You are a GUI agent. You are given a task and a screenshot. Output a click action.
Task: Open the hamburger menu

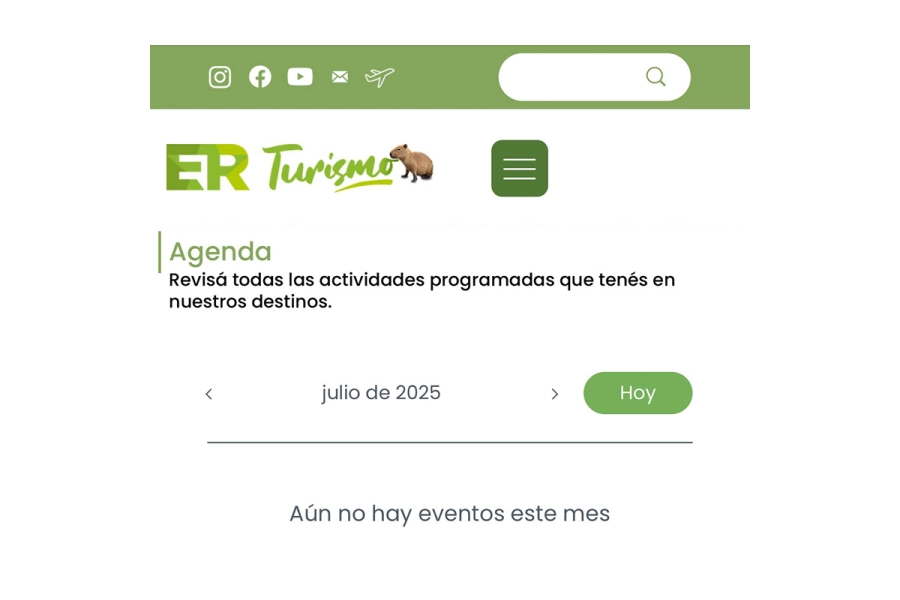click(x=519, y=168)
